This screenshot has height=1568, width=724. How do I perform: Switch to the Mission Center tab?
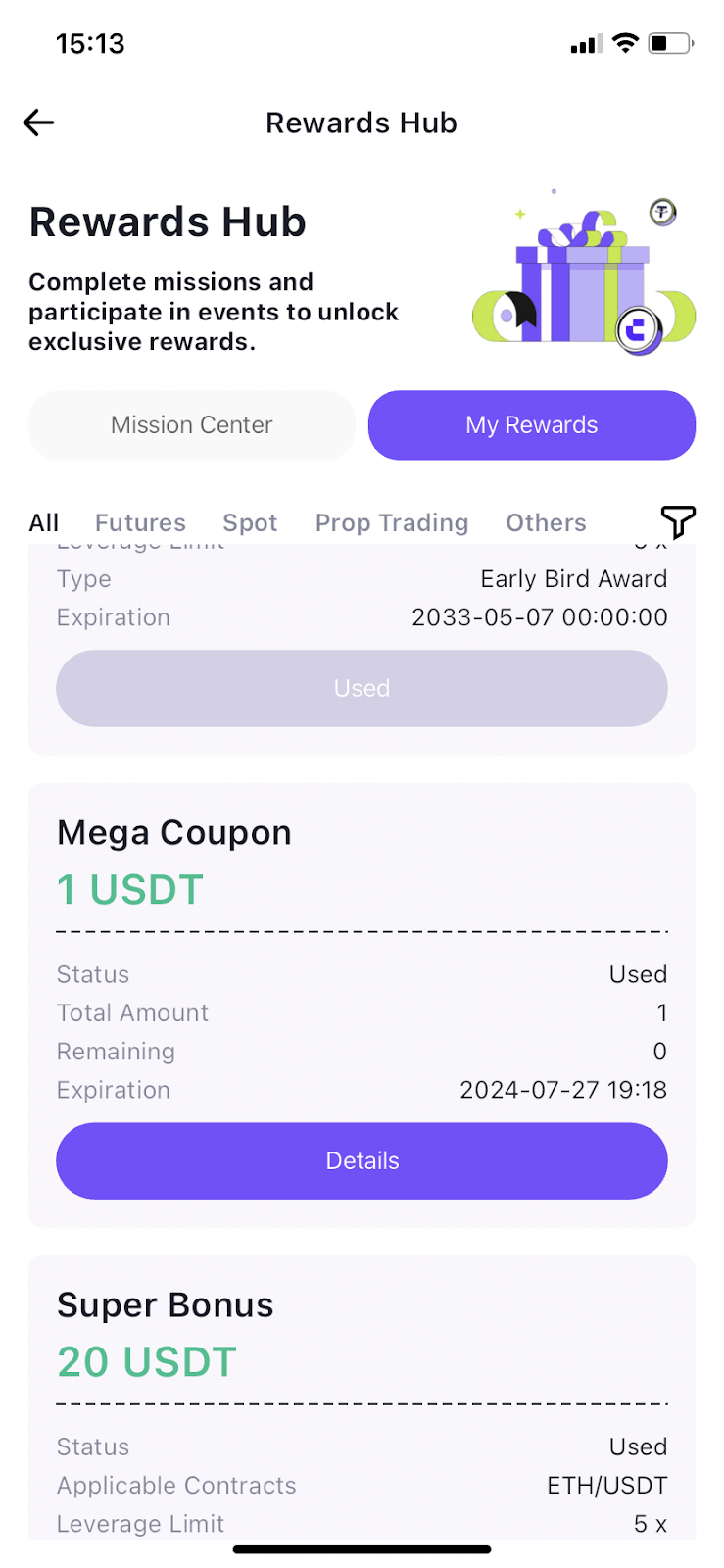coord(192,425)
